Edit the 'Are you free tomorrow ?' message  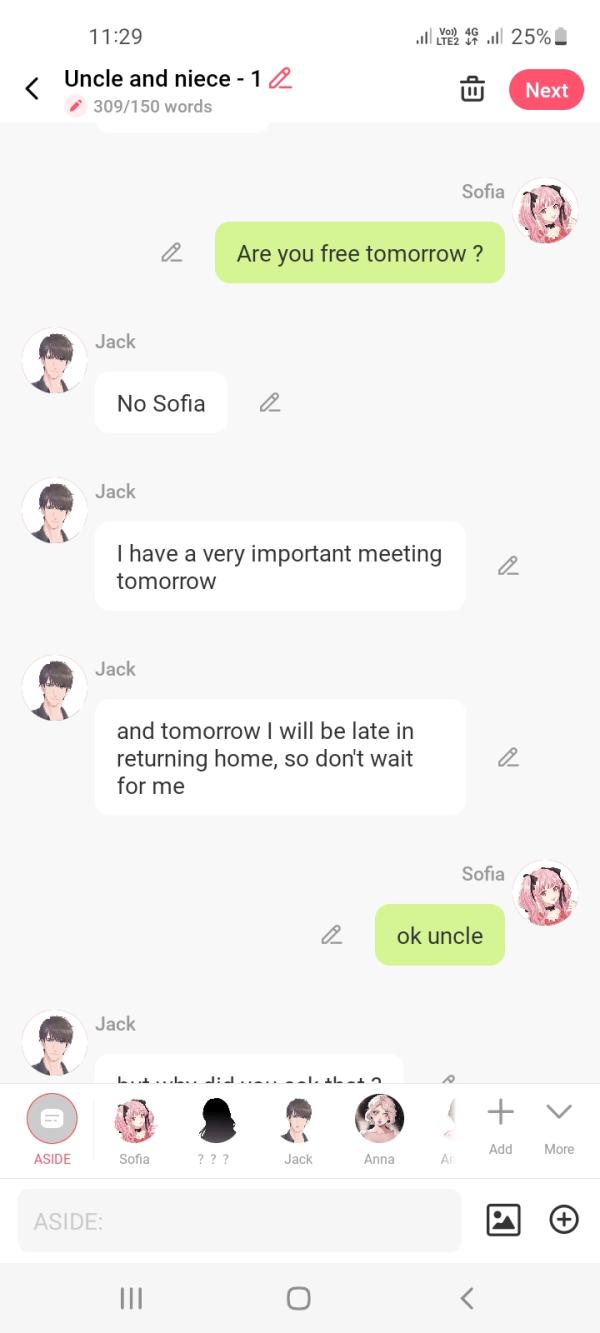tap(172, 253)
